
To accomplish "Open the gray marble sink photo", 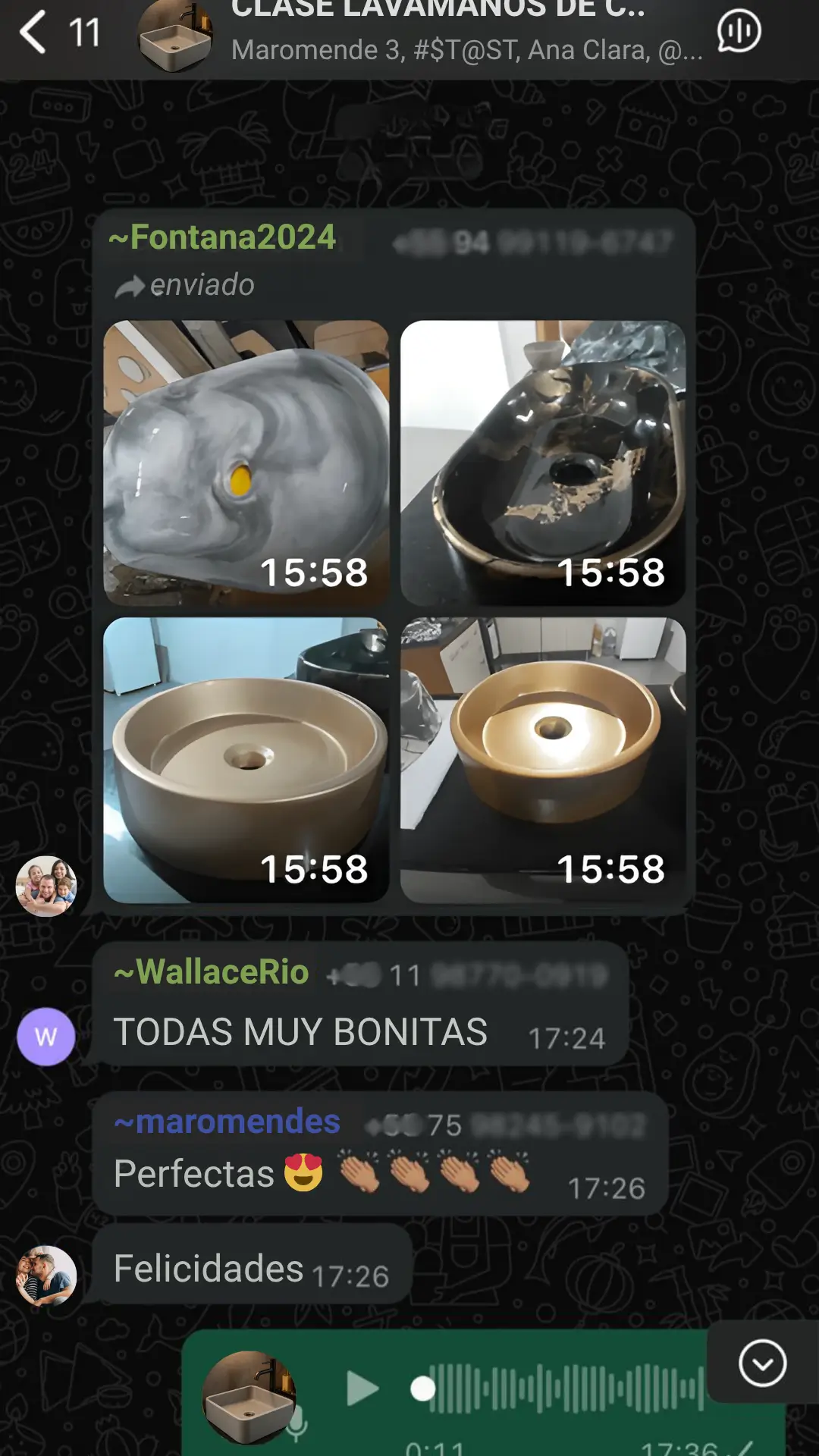I will [246, 463].
